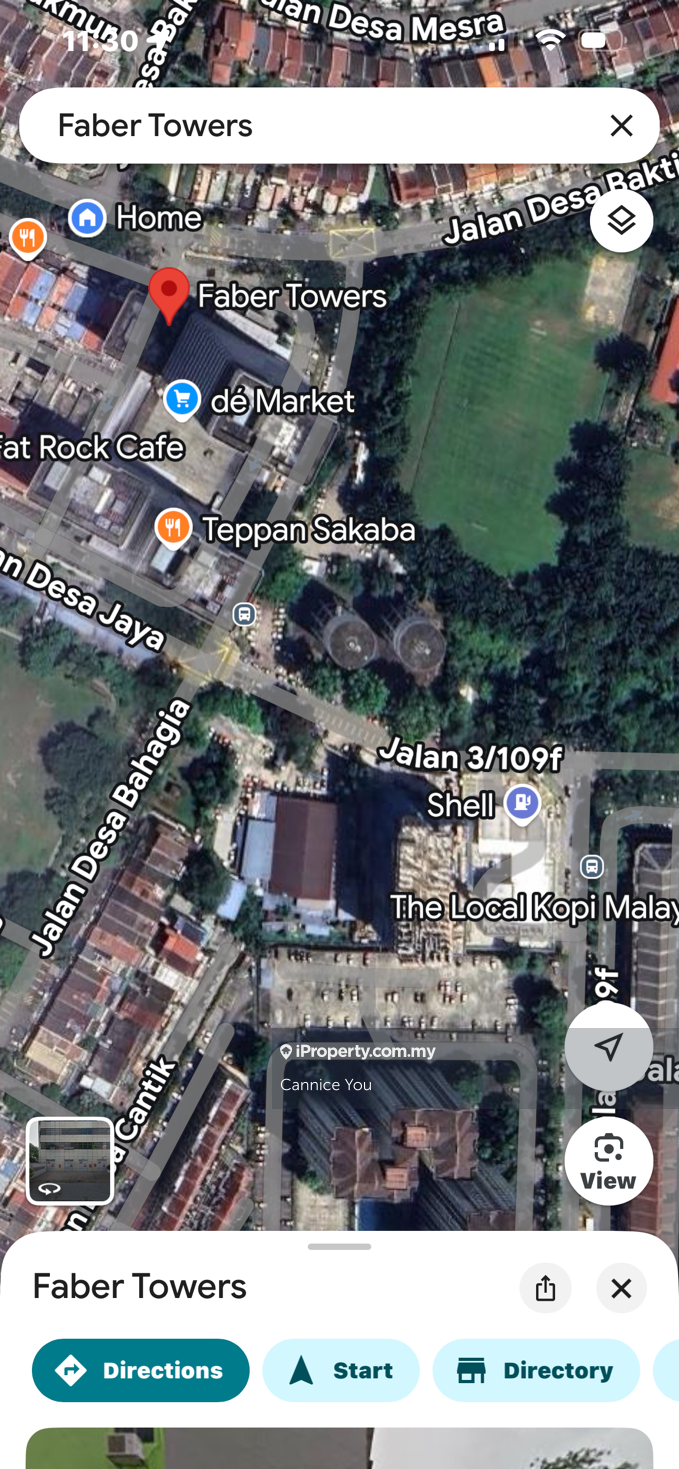Clear the Faber Towers search text

point(621,126)
